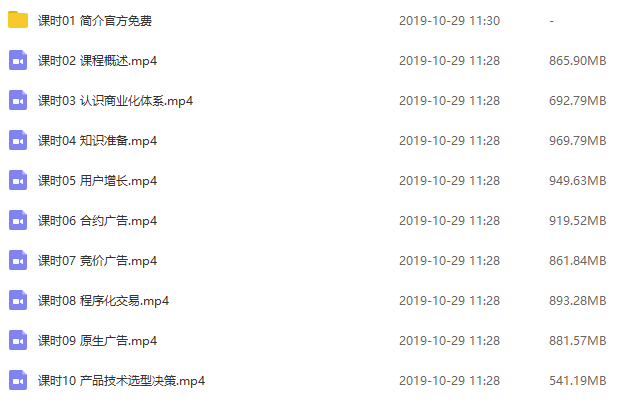Open 课时05 用户增长.mp4
Image resolution: width=632 pixels, height=402 pixels.
click(x=97, y=180)
